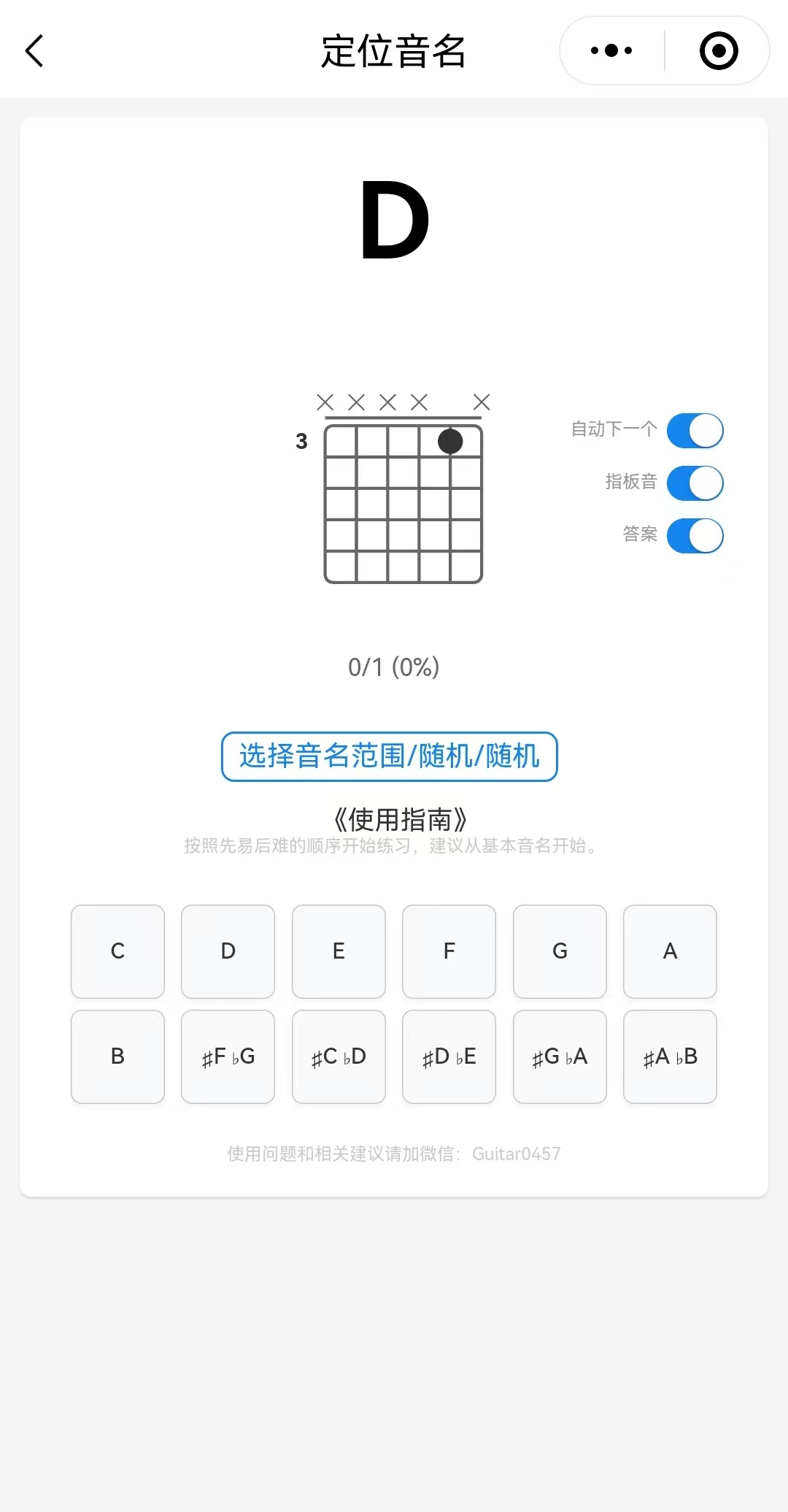This screenshot has height=1512, width=788.
Task: Tap the F note button
Action: coord(449,951)
